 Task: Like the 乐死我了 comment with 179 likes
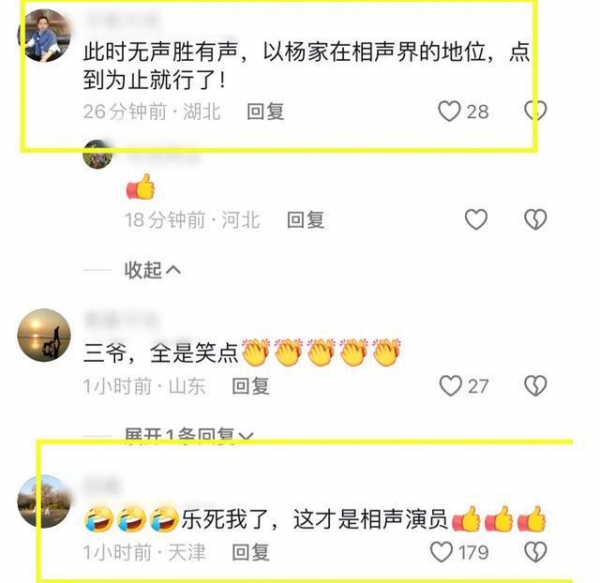(x=441, y=551)
